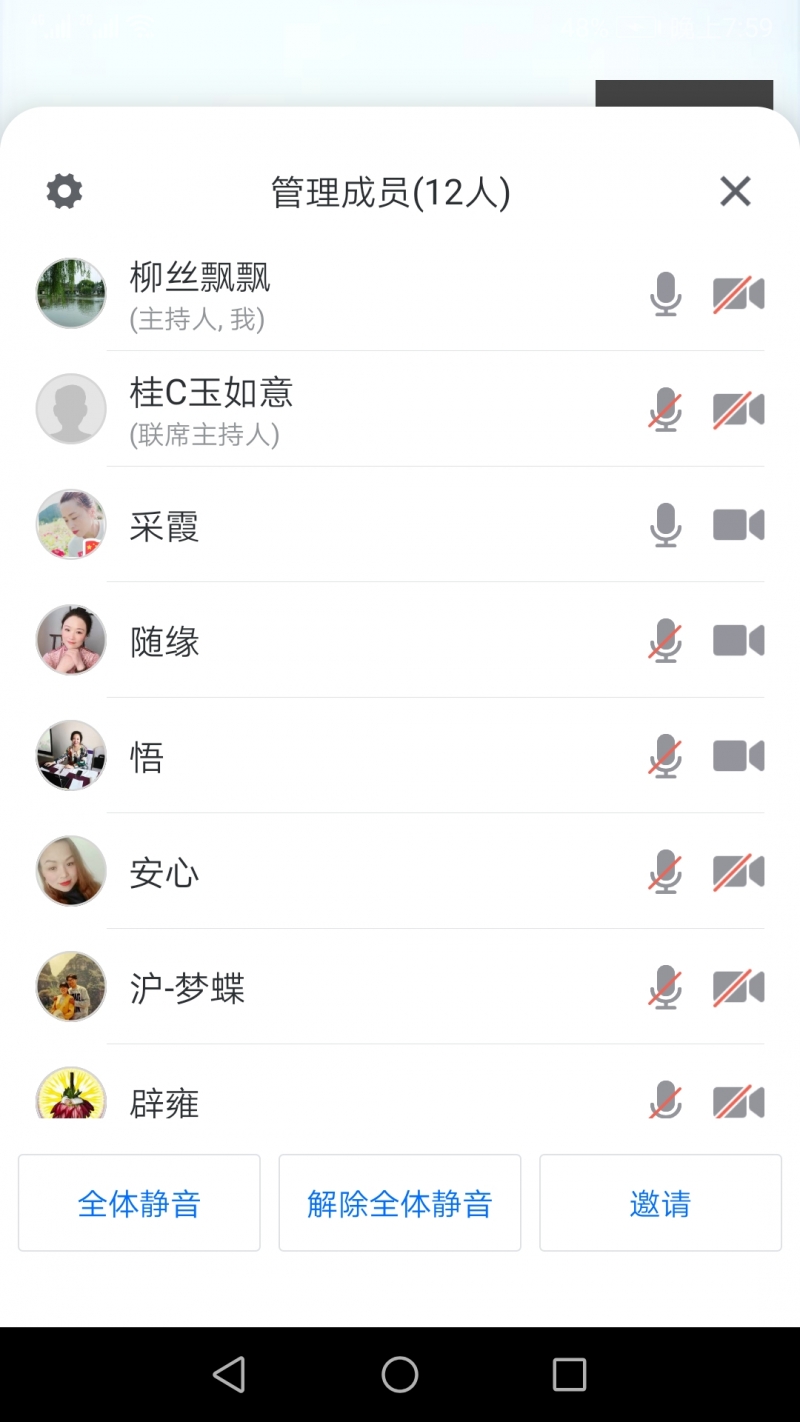Click the muted mic icon beside 沪-梦蝶
The height and width of the screenshot is (1422, 800).
(x=666, y=987)
